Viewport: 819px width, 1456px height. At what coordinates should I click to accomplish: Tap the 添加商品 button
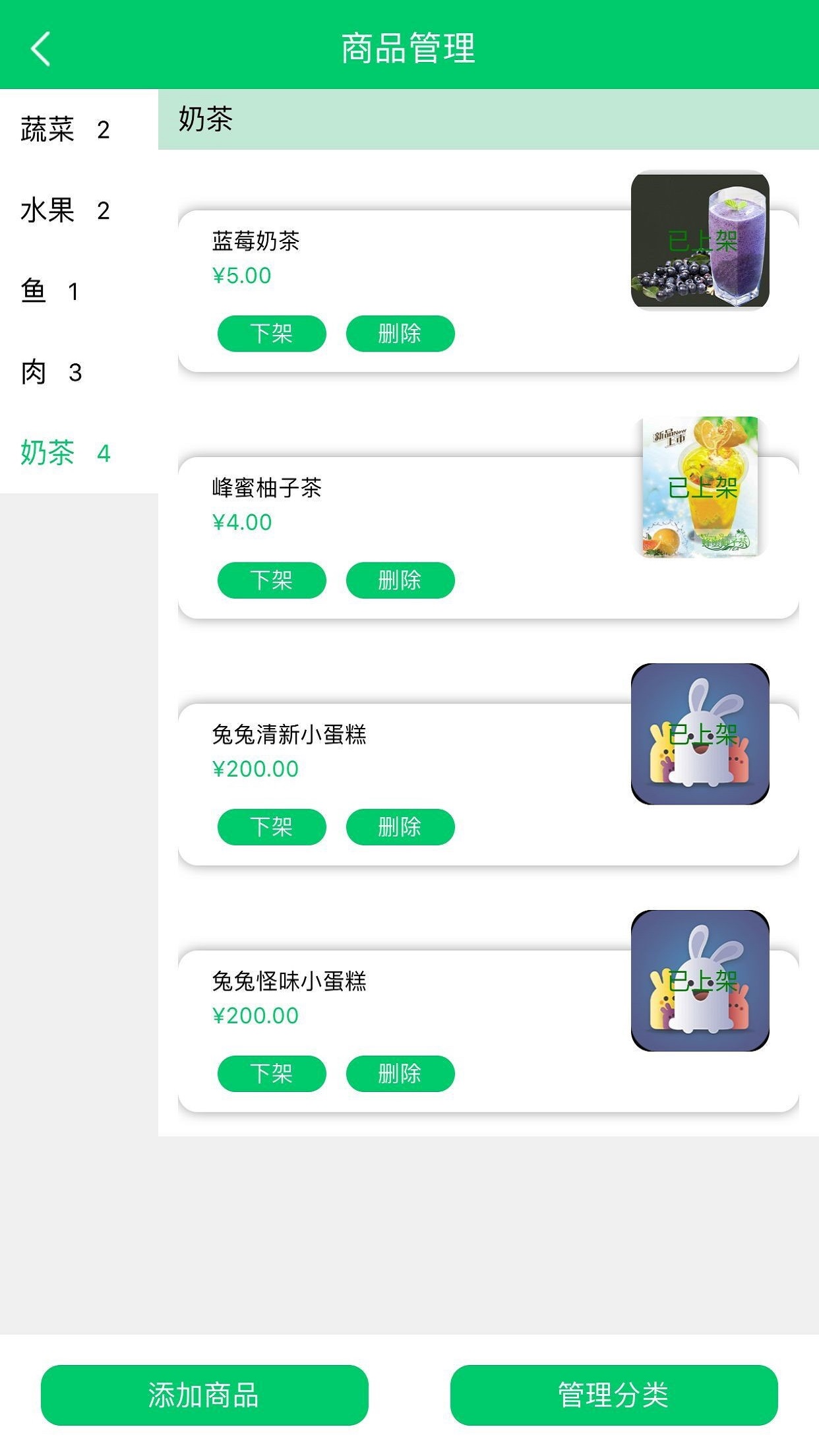204,1395
